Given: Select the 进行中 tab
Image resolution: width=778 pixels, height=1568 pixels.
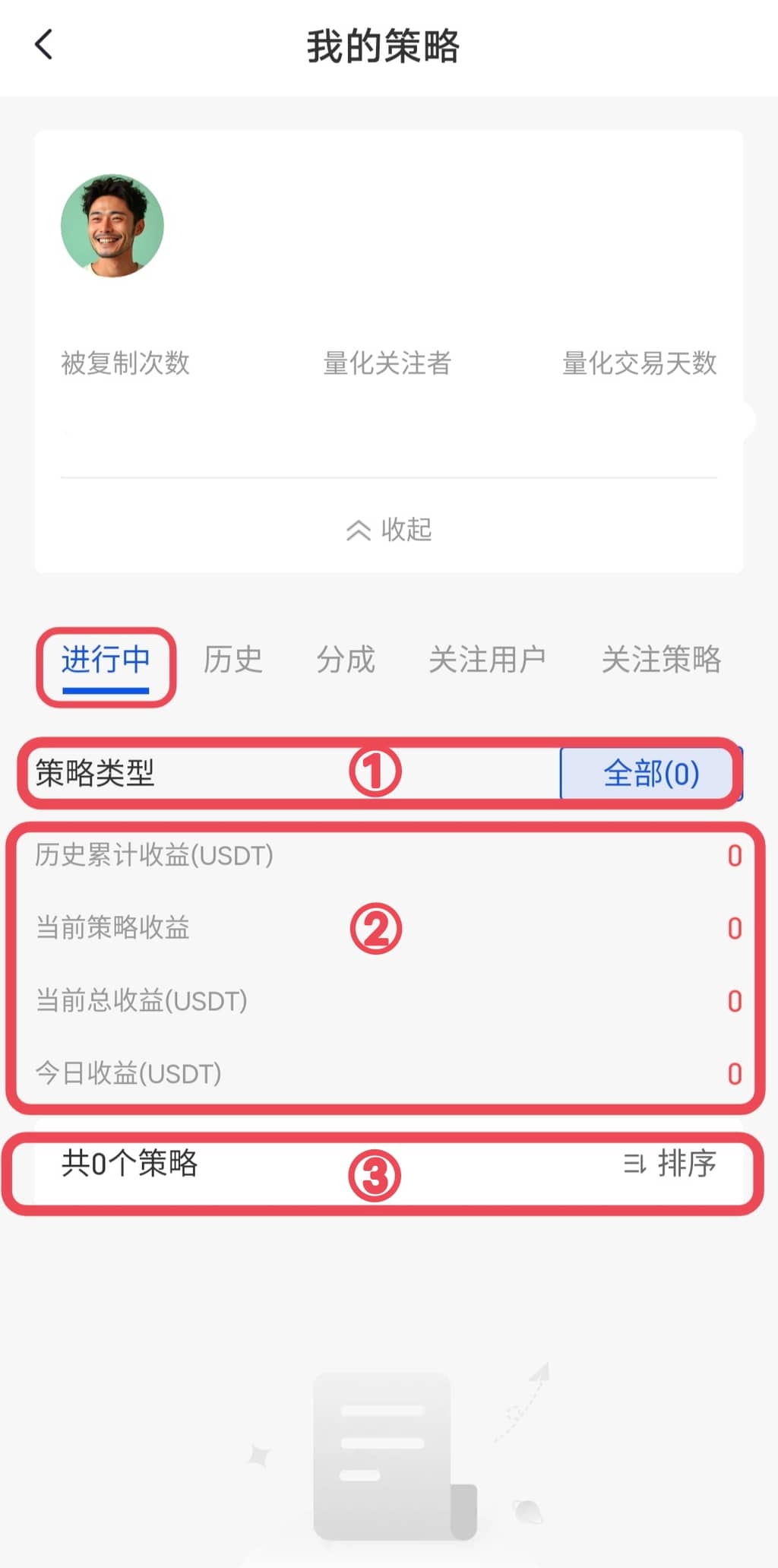Looking at the screenshot, I should click(106, 660).
